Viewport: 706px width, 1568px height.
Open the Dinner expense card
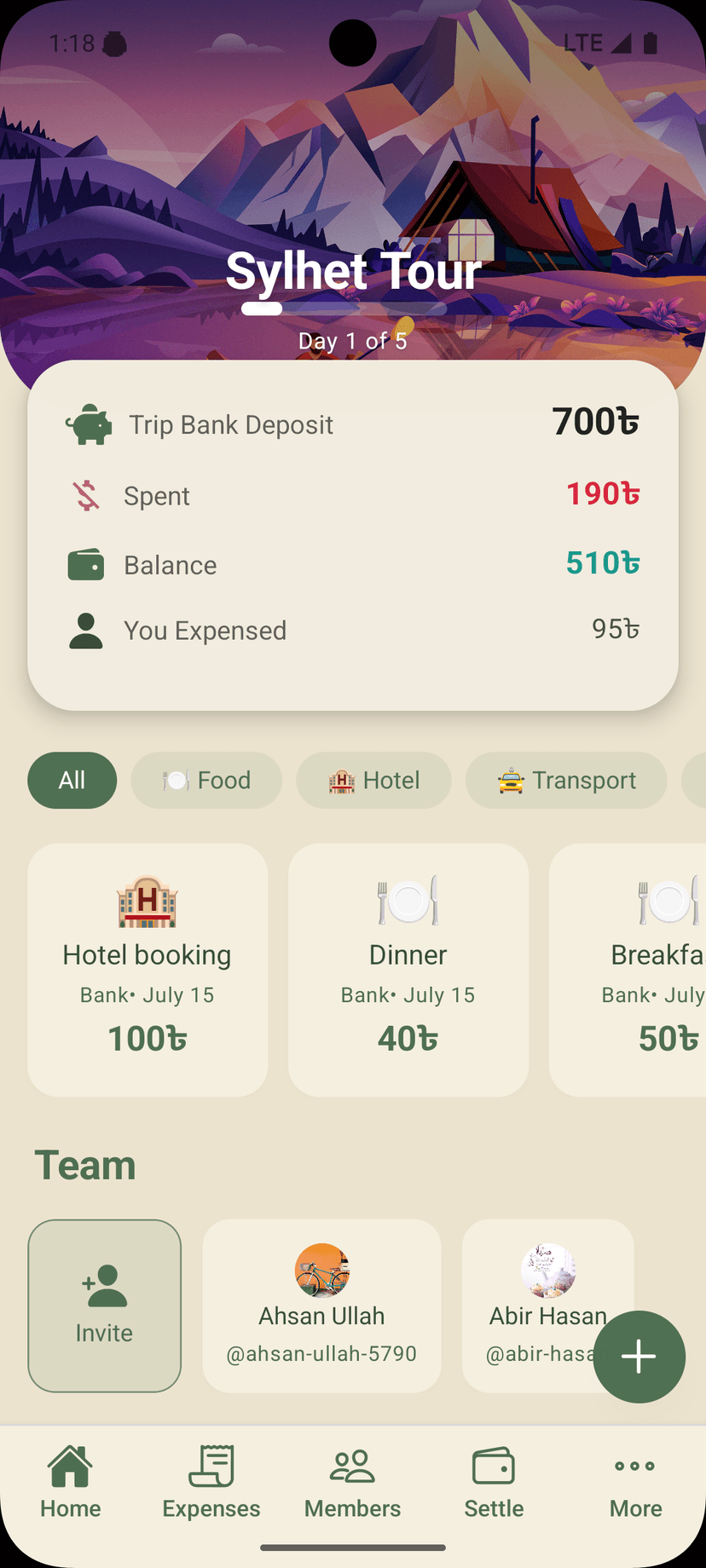pos(408,970)
